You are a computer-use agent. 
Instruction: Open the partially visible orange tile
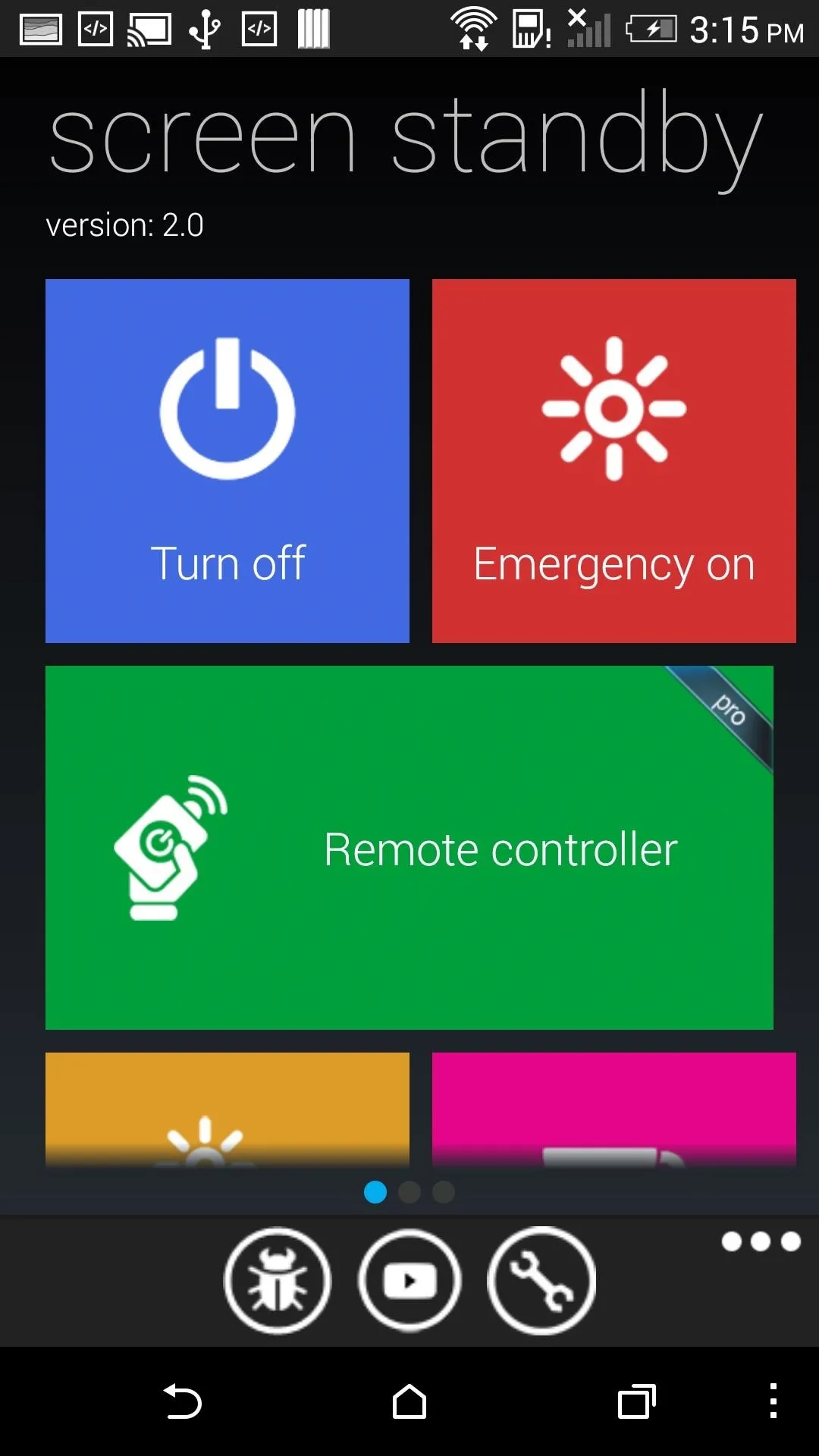(x=227, y=1109)
